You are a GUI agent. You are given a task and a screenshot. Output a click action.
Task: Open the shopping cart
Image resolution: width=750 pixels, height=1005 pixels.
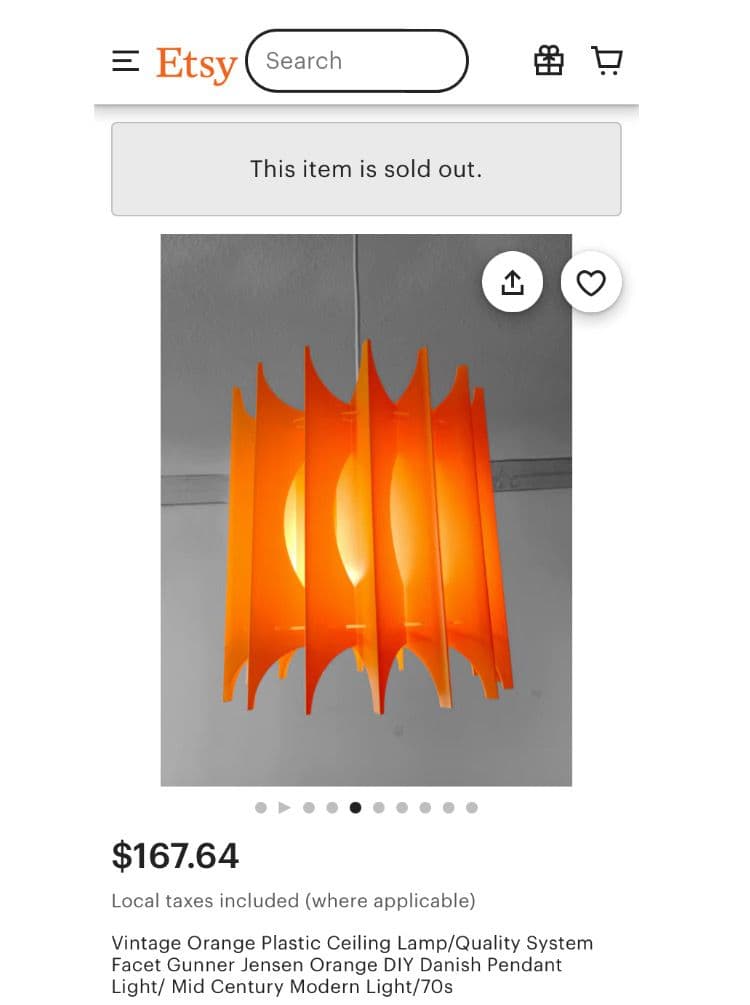click(x=607, y=61)
